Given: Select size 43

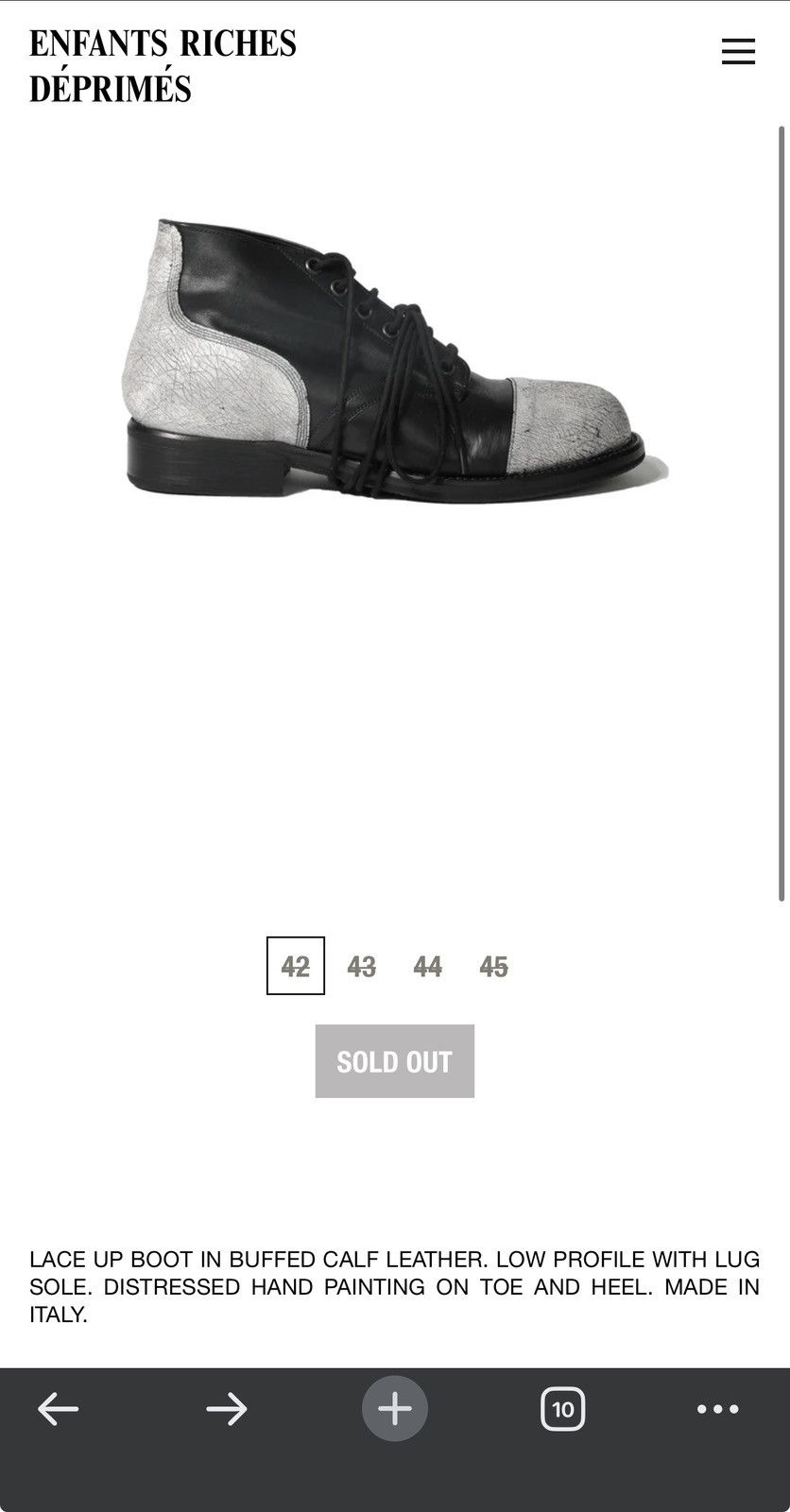Looking at the screenshot, I should pos(362,966).
